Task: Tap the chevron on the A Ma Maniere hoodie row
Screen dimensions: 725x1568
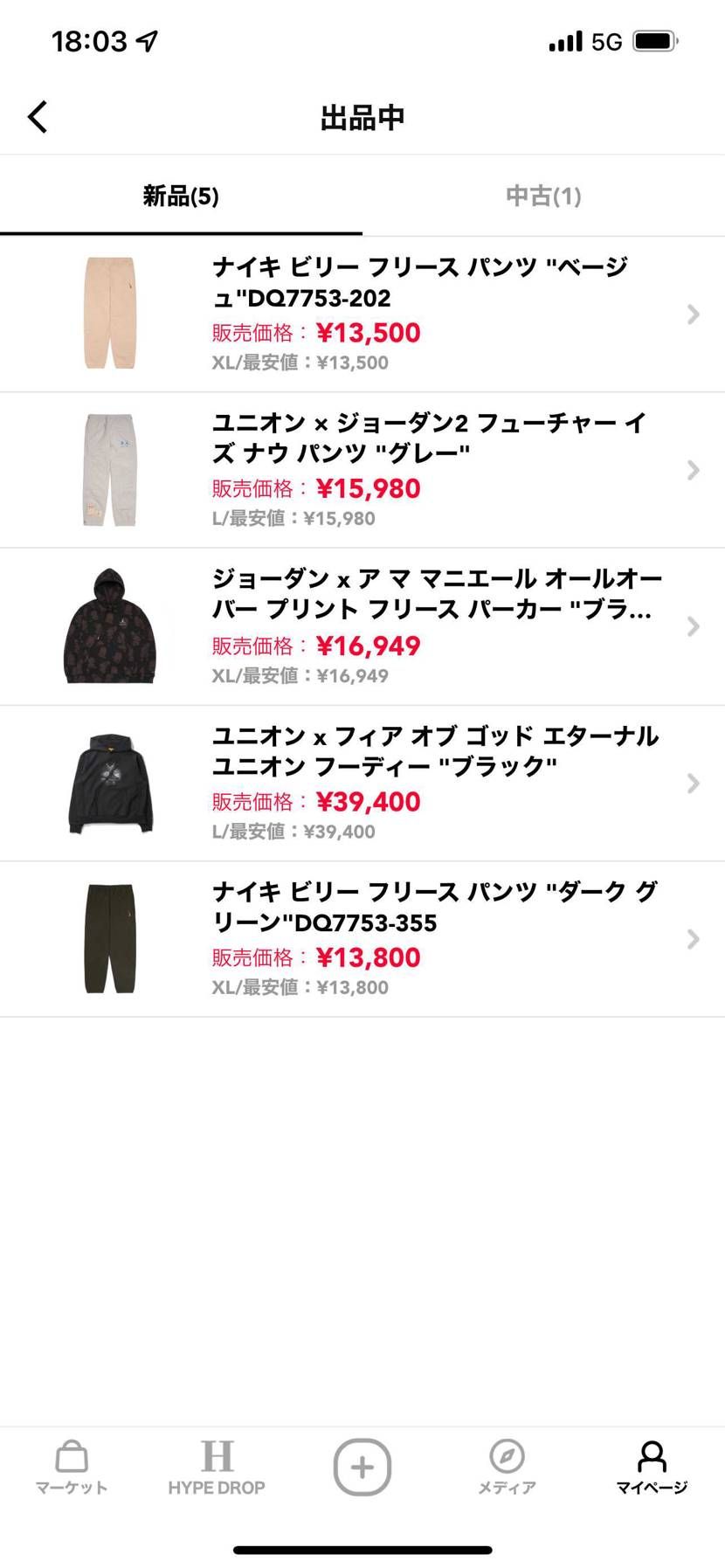Action: [x=693, y=626]
